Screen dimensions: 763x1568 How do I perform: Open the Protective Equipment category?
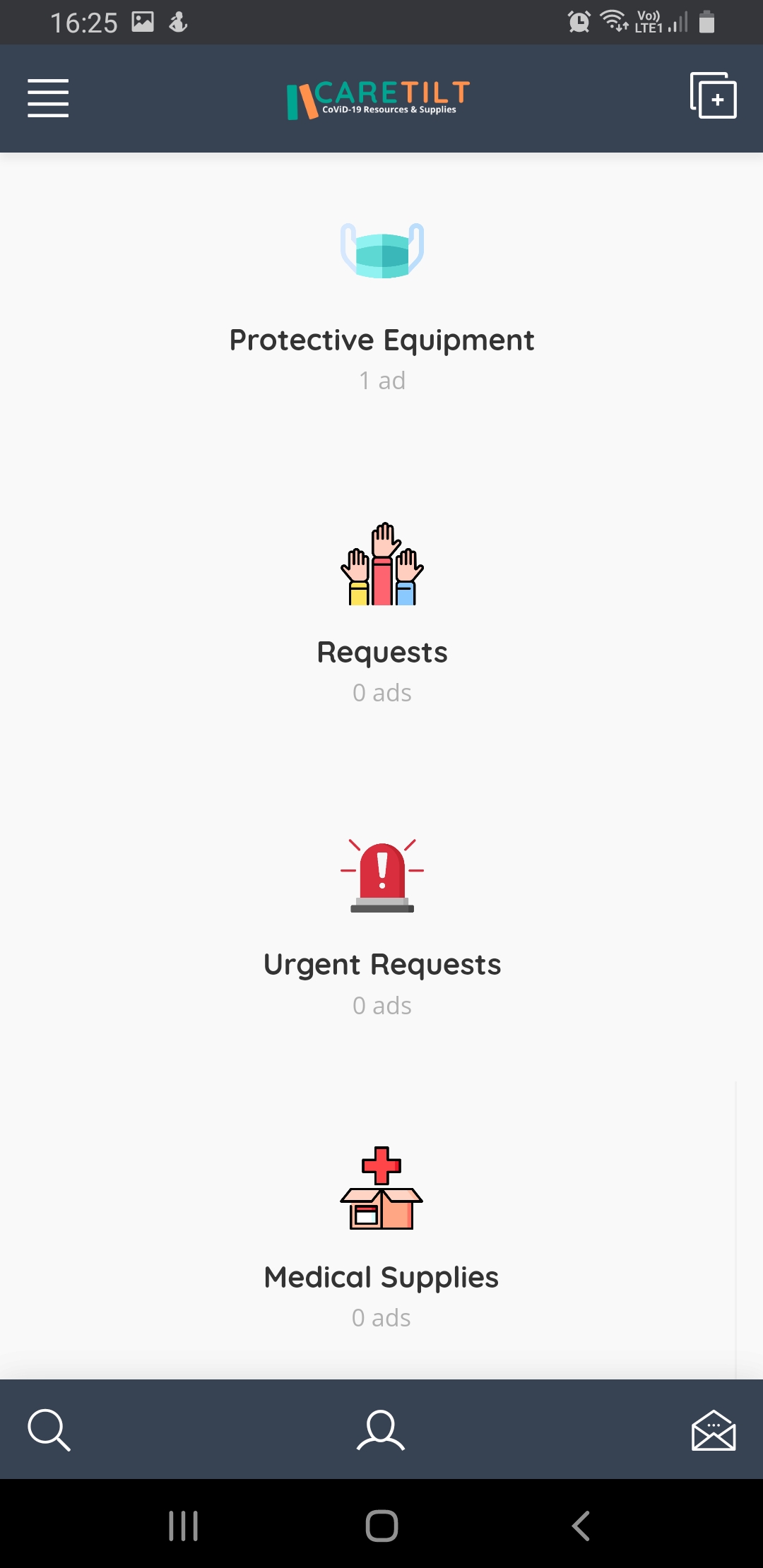click(381, 309)
